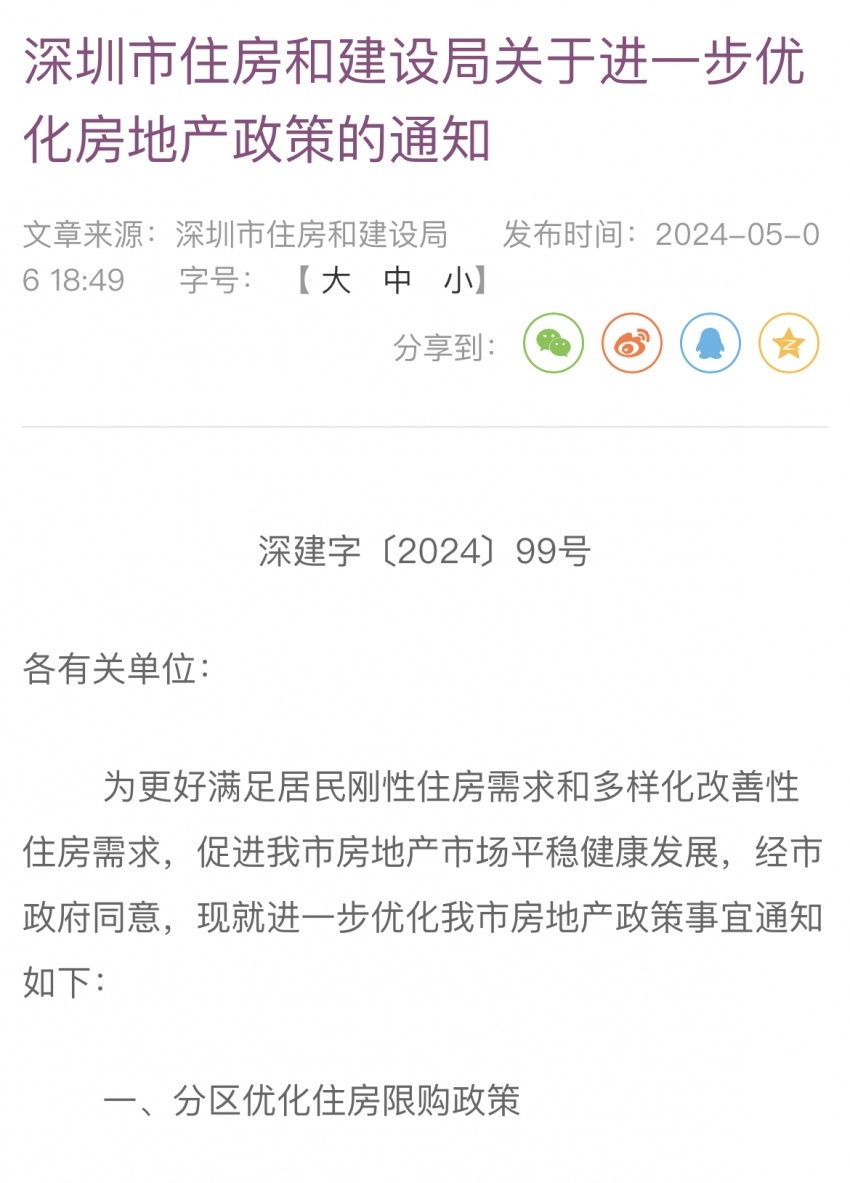The width and height of the screenshot is (850, 1183).
Task: Choose medium (中) font size
Action: point(397,281)
